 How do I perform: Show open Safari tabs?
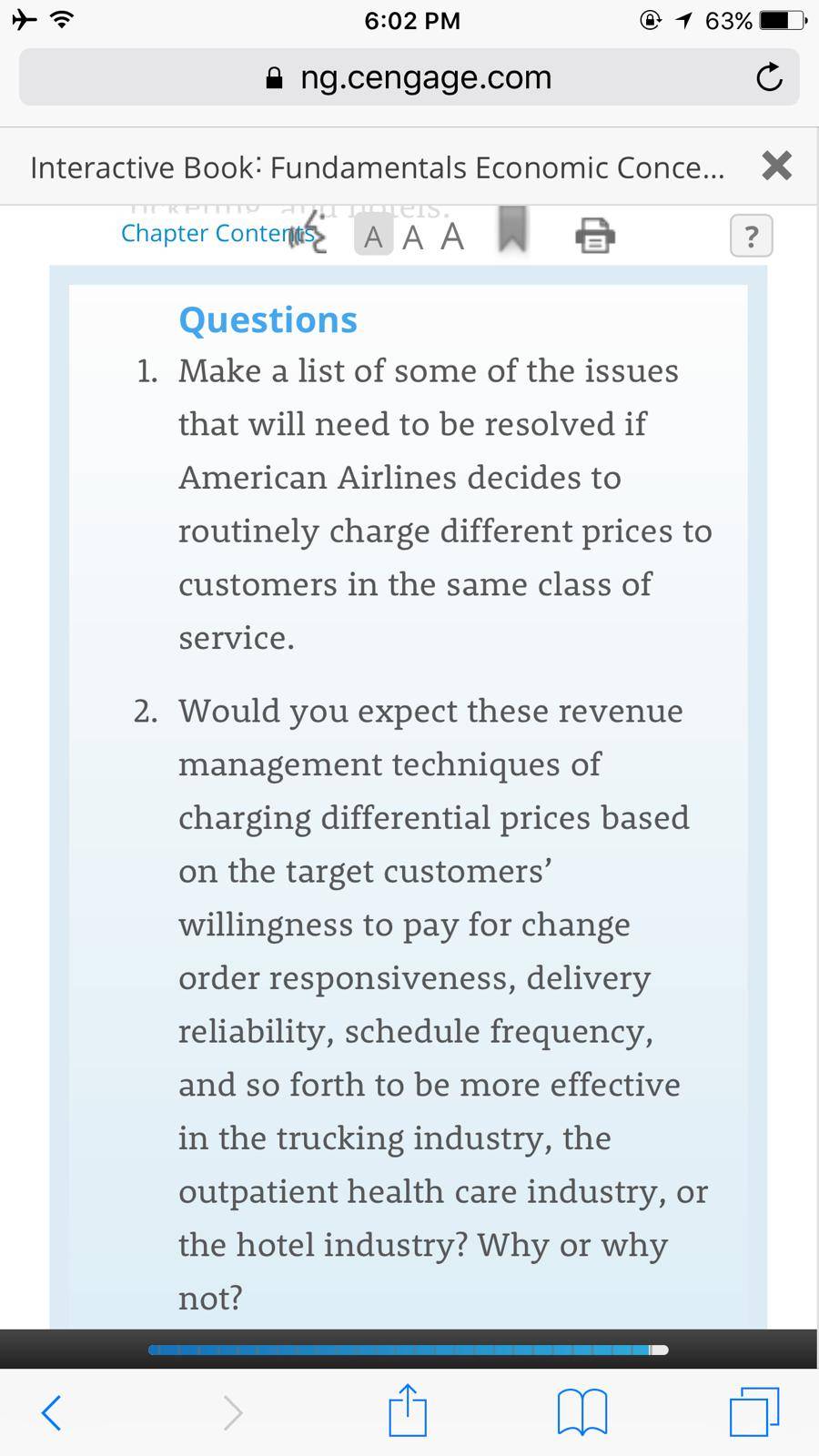pyautogui.click(x=754, y=1411)
